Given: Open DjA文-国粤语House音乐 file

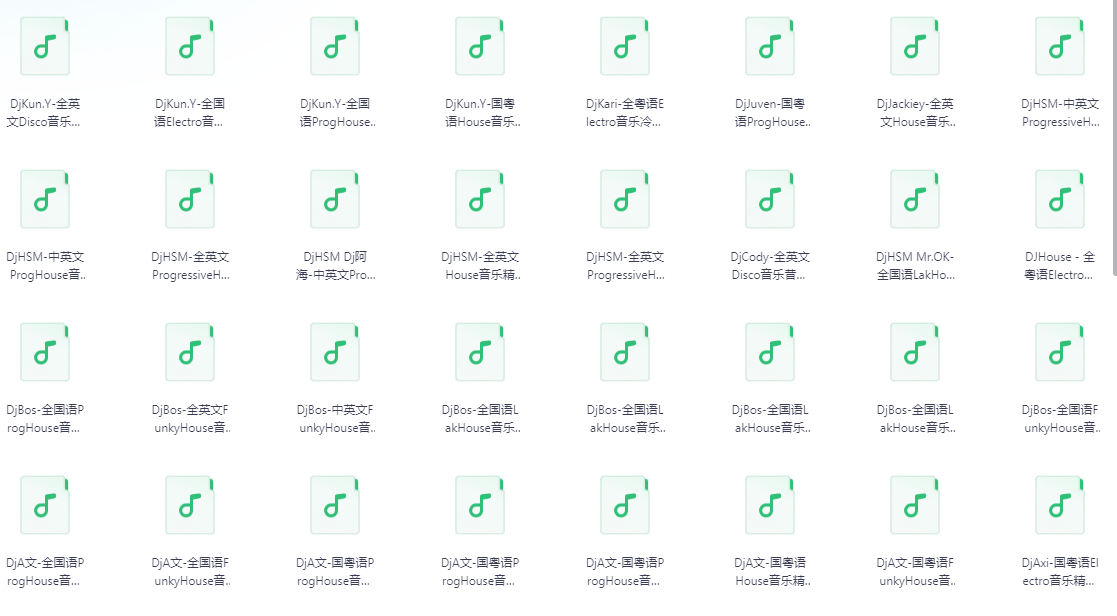Looking at the screenshot, I should coord(770,505).
